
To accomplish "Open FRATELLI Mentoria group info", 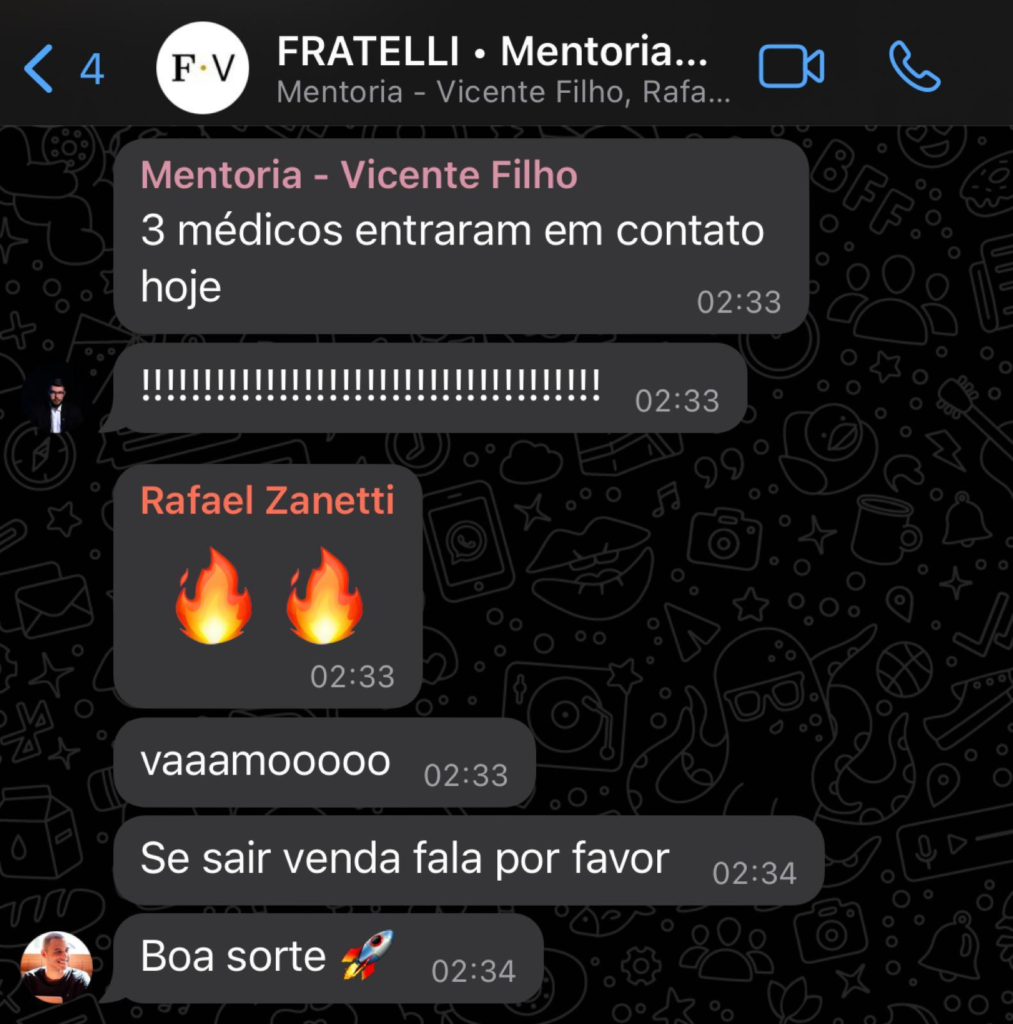I will [x=492, y=68].
